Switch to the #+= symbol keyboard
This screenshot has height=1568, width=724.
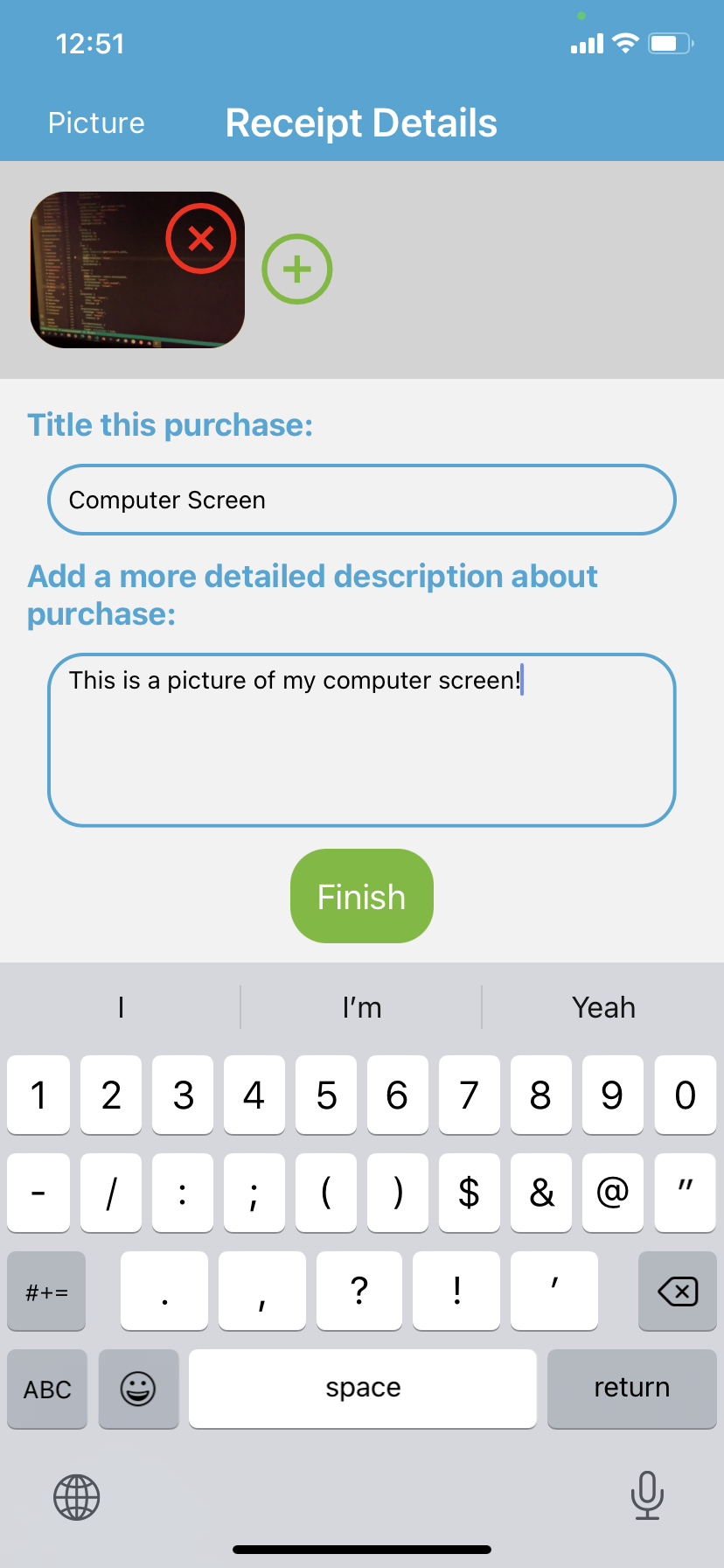[45, 1291]
